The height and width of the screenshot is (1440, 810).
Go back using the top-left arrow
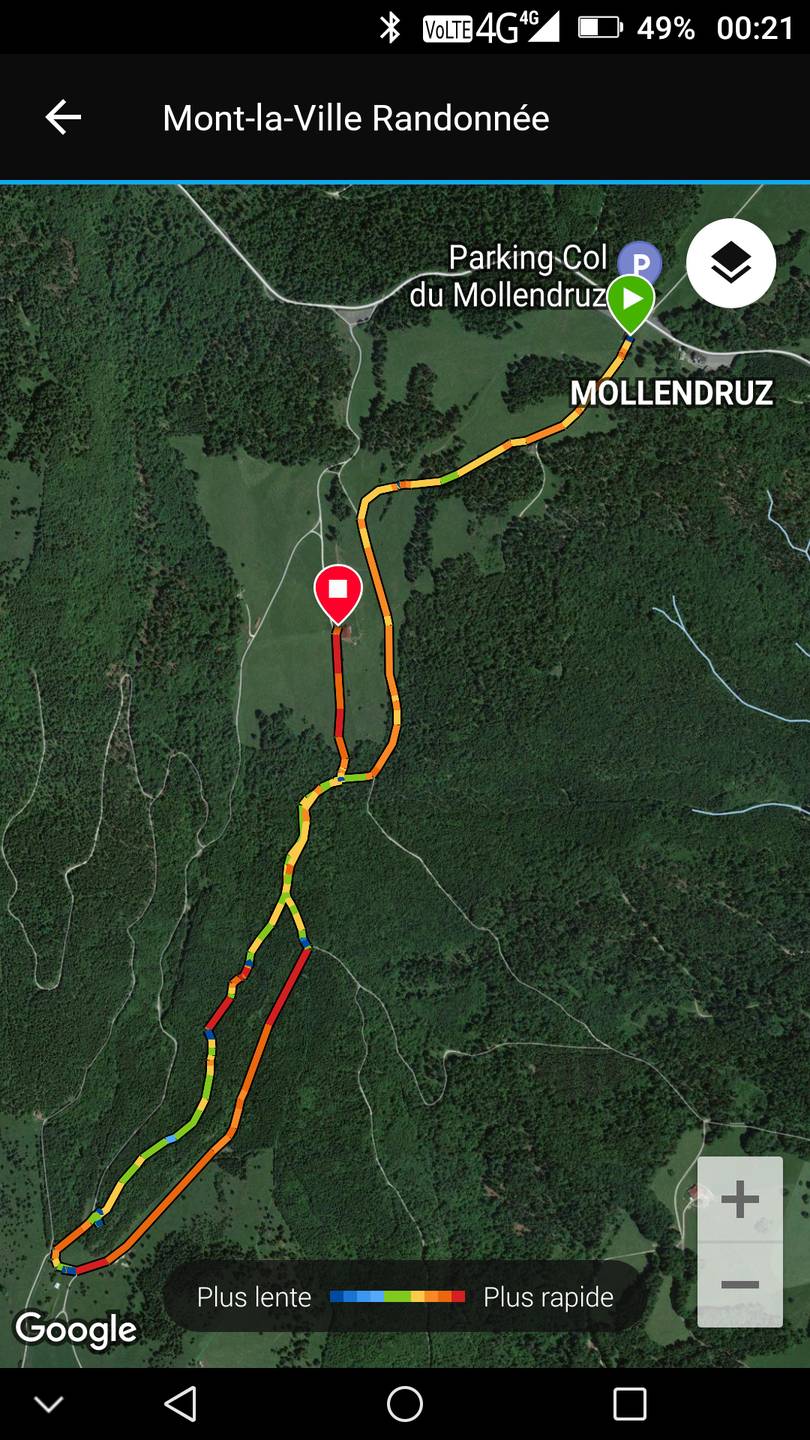63,118
